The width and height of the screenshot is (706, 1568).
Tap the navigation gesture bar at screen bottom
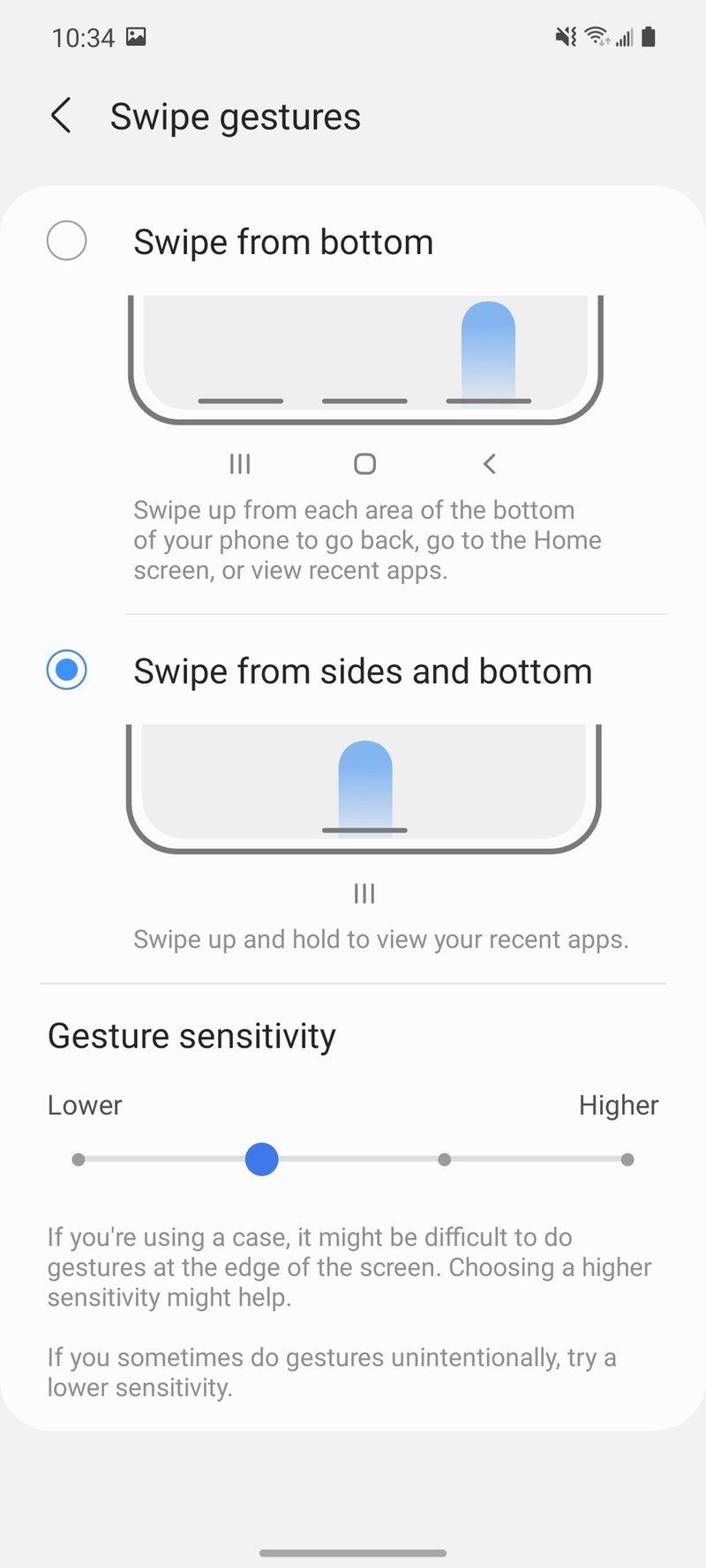pos(353,1549)
